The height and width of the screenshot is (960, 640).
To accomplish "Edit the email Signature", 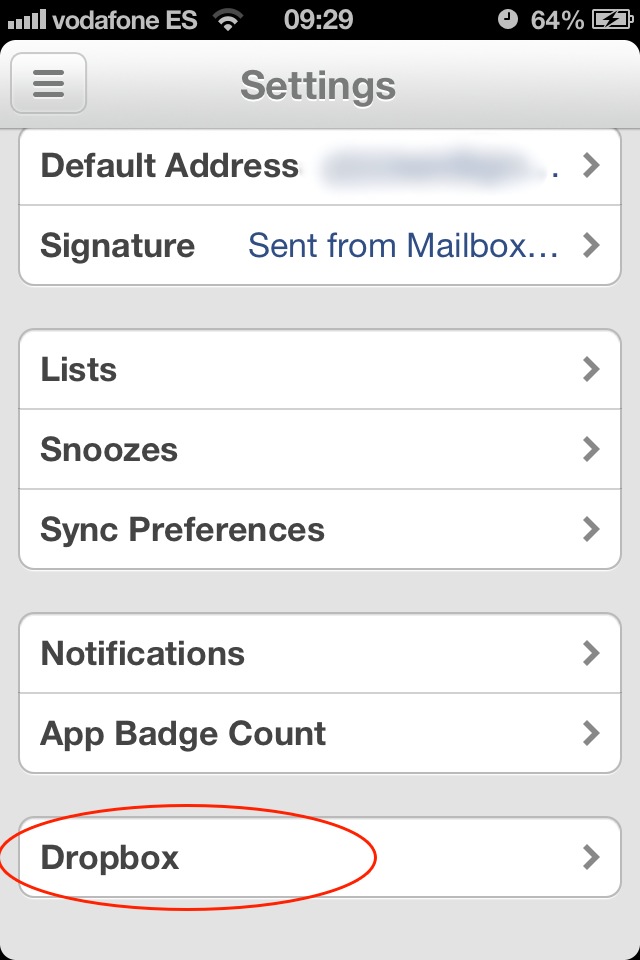I will click(x=320, y=245).
